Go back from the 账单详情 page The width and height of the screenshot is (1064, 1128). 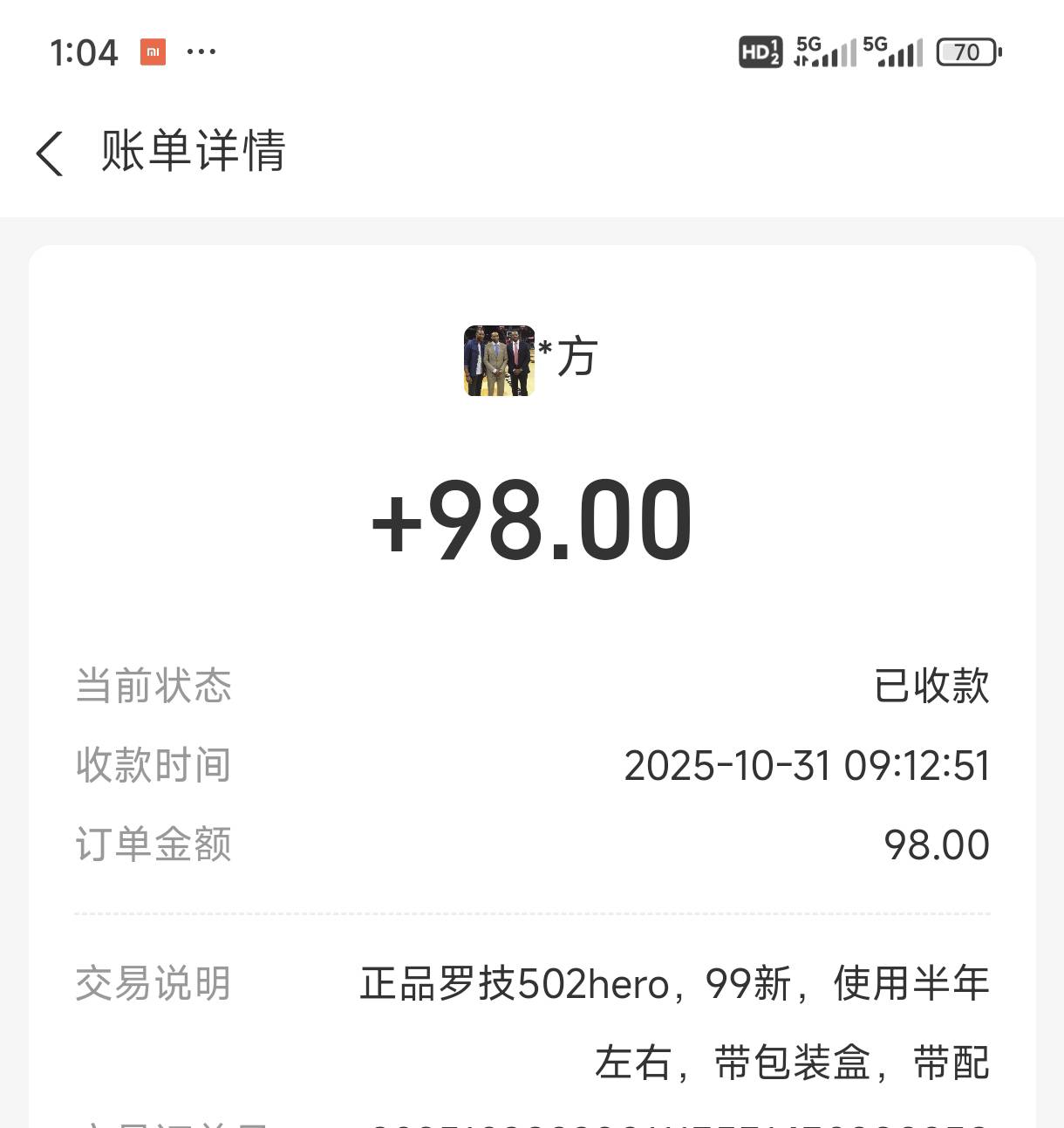click(50, 154)
